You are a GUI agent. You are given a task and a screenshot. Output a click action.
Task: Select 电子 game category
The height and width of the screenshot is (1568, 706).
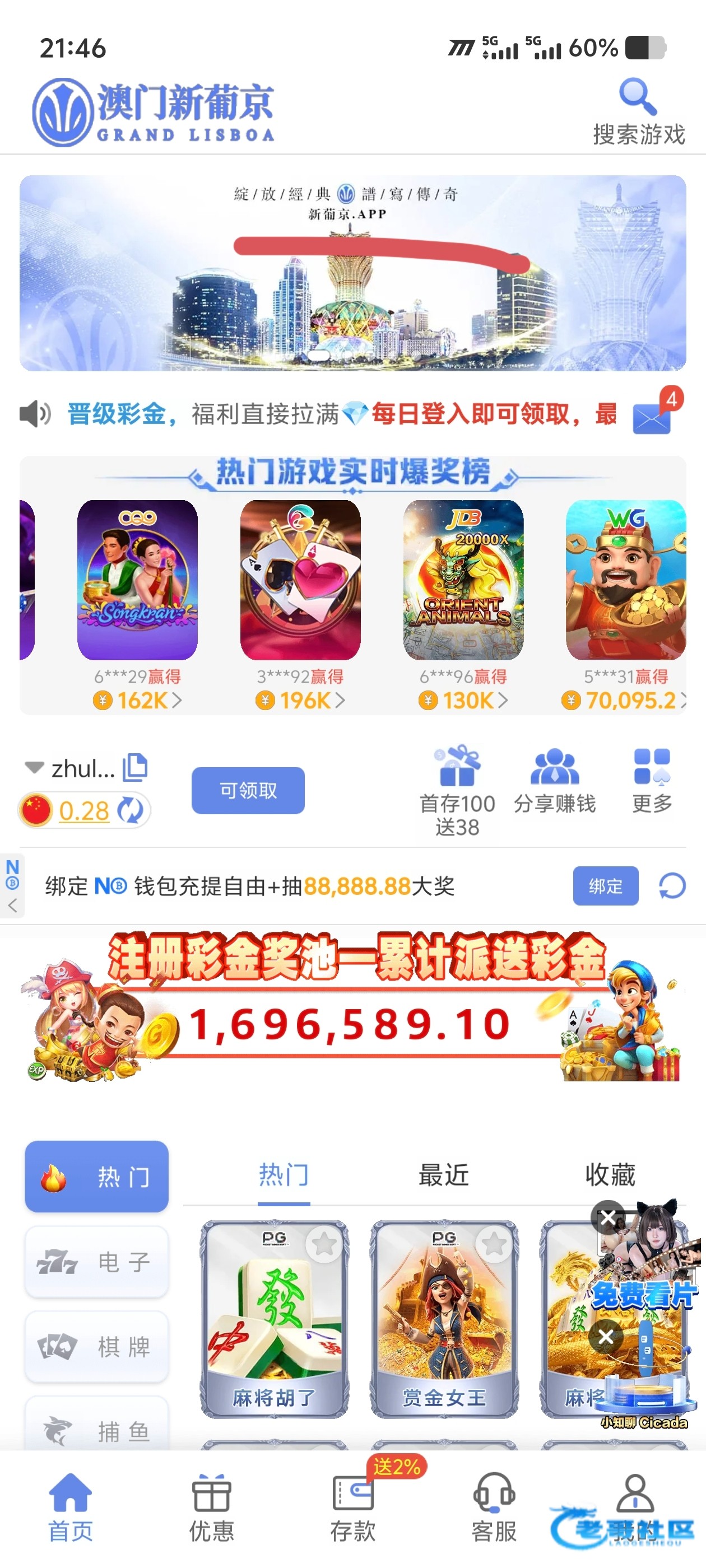pyautogui.click(x=96, y=1261)
